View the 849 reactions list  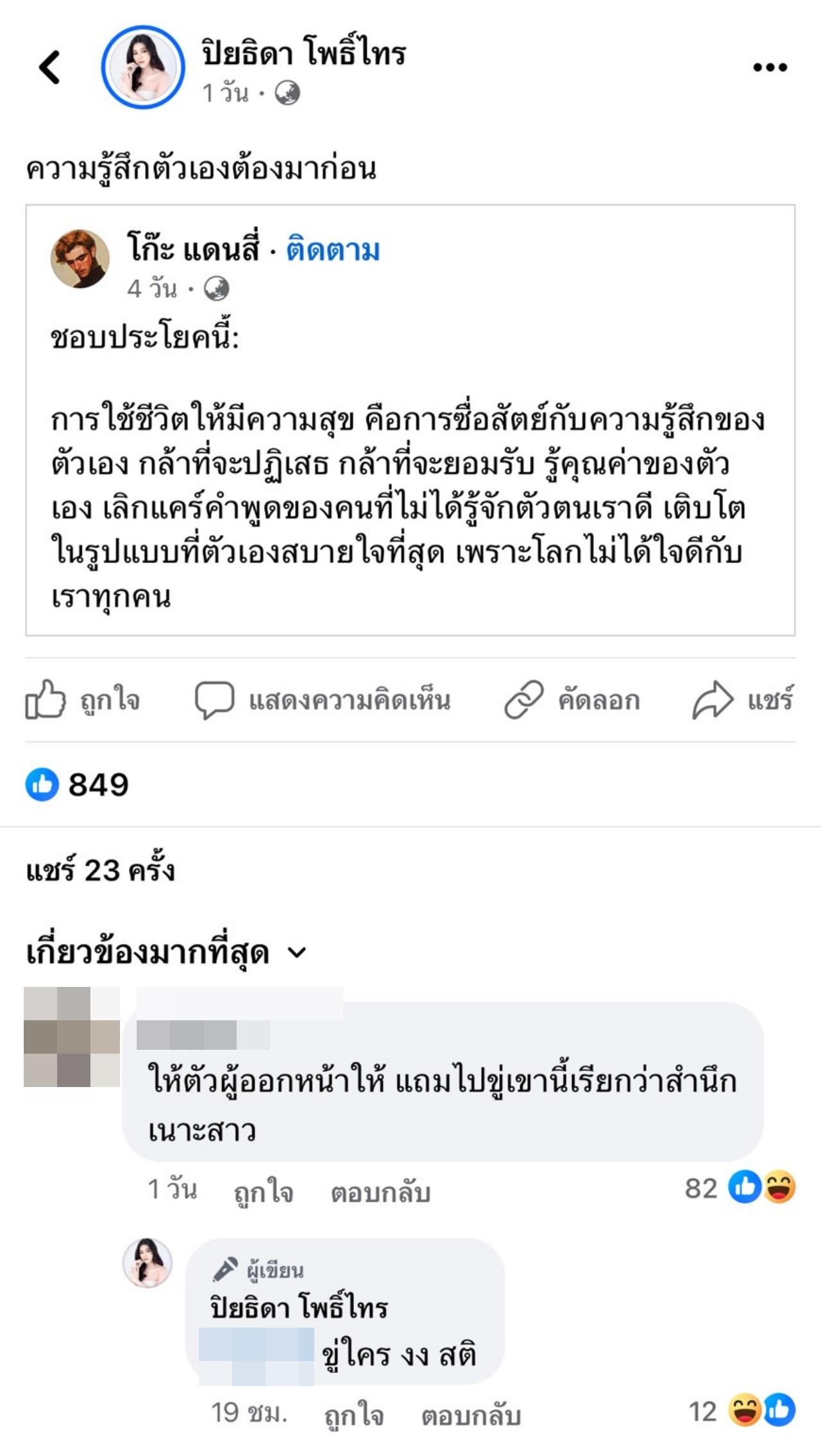click(x=78, y=785)
